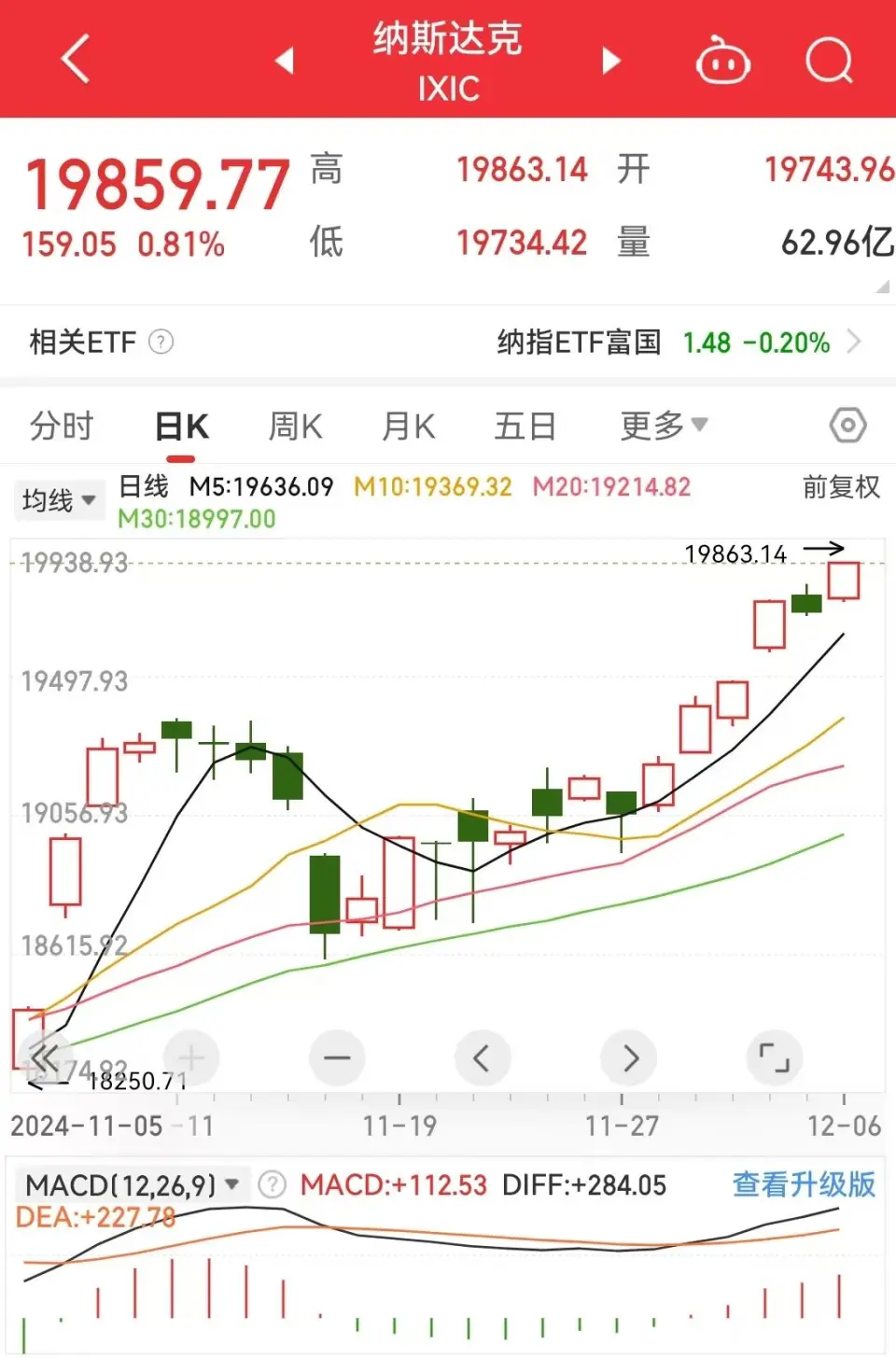Open the 均线 indicator dropdown
The width and height of the screenshot is (896, 1358).
tap(59, 501)
